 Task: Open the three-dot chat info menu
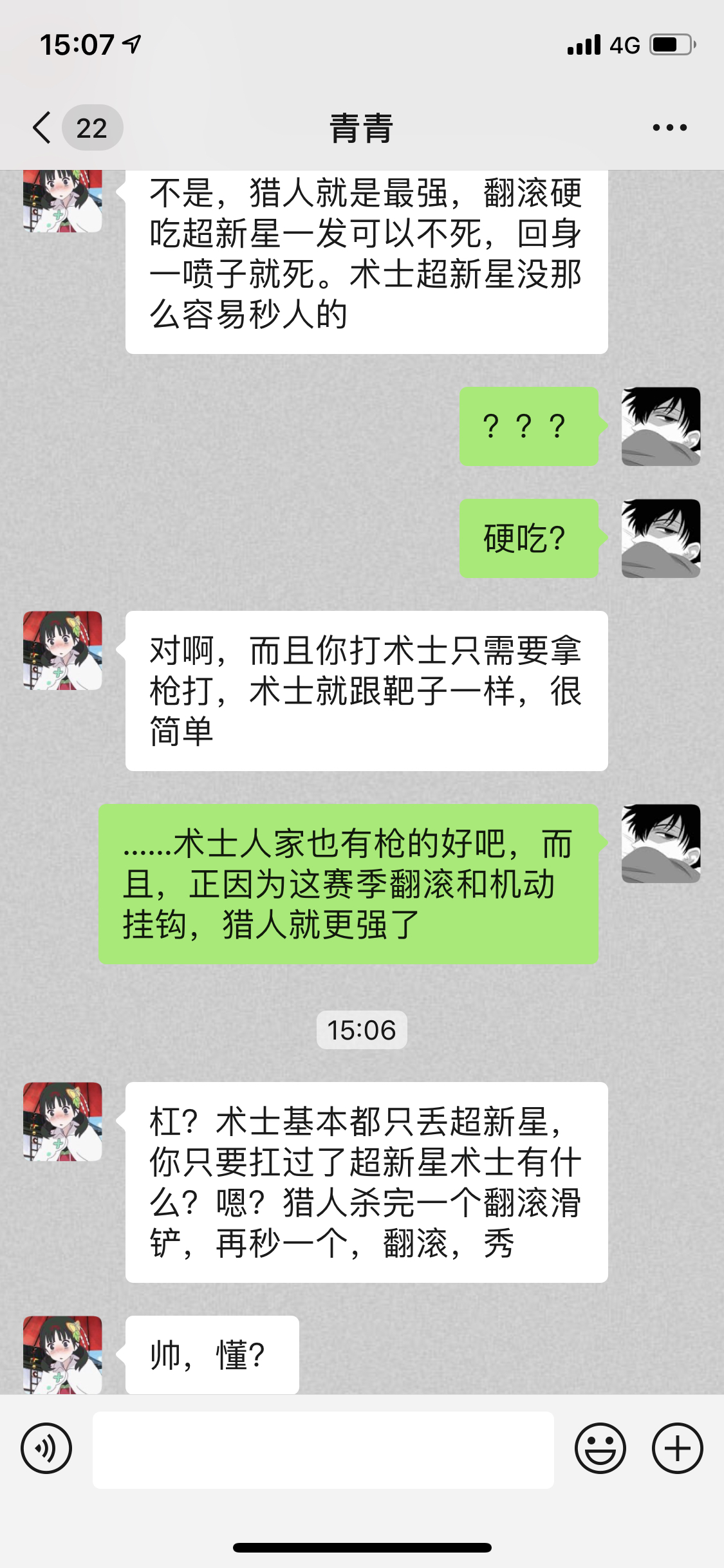pyautogui.click(x=669, y=127)
